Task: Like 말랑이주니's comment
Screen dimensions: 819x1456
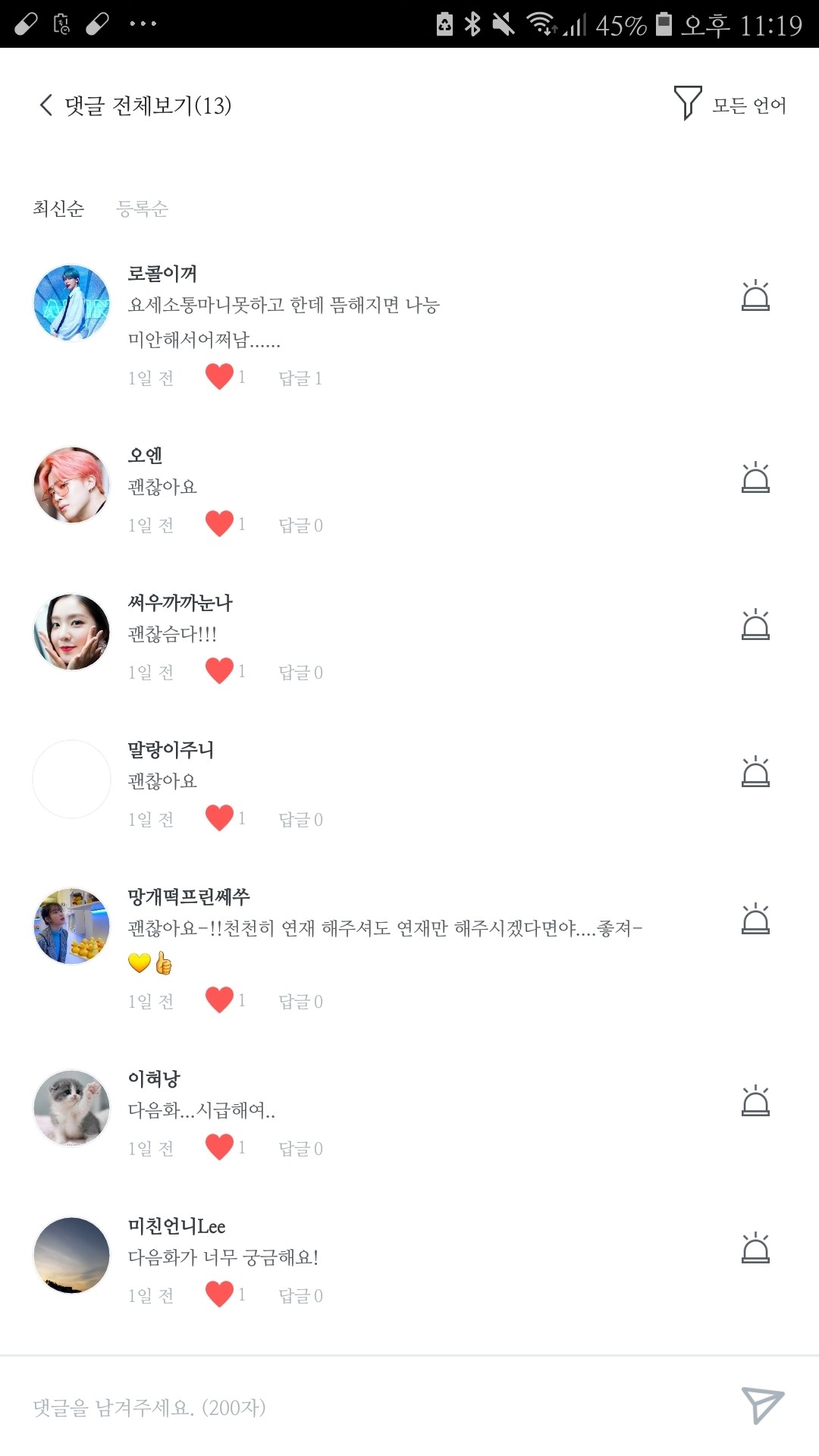Action: click(x=220, y=818)
